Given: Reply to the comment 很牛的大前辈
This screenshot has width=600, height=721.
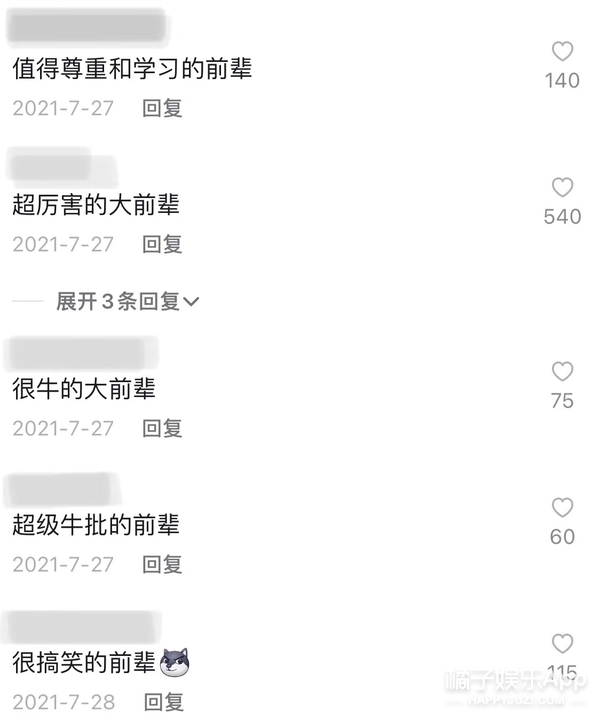Looking at the screenshot, I should 162,428.
